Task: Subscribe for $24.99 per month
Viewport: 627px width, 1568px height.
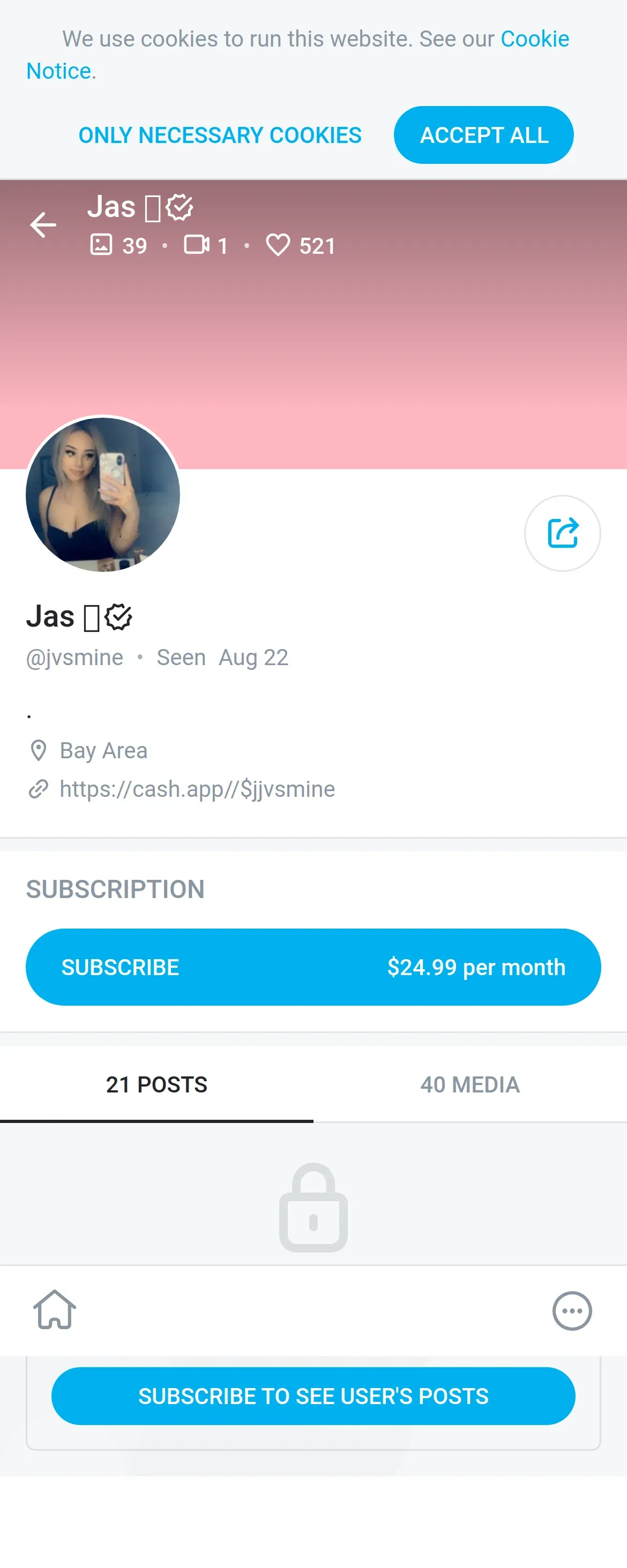Action: 312,967
